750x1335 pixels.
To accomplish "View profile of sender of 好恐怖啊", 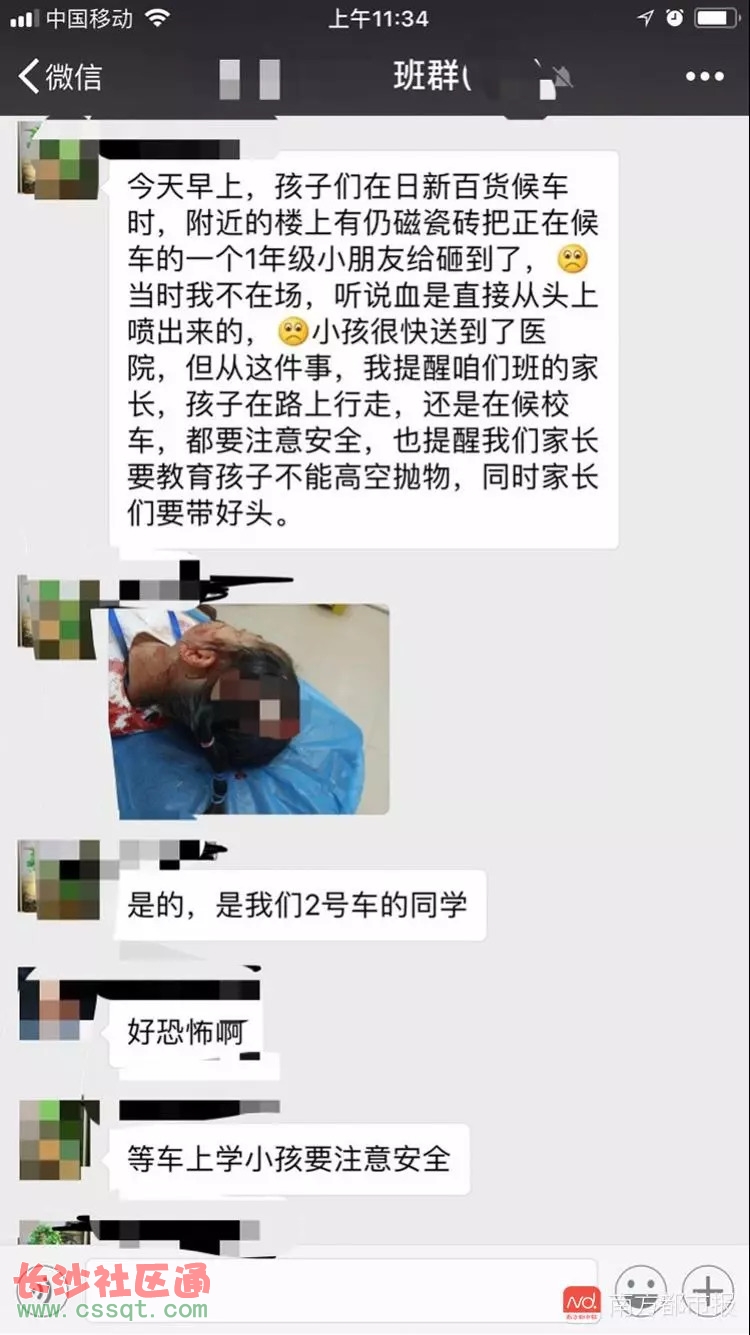I will click(x=58, y=1005).
